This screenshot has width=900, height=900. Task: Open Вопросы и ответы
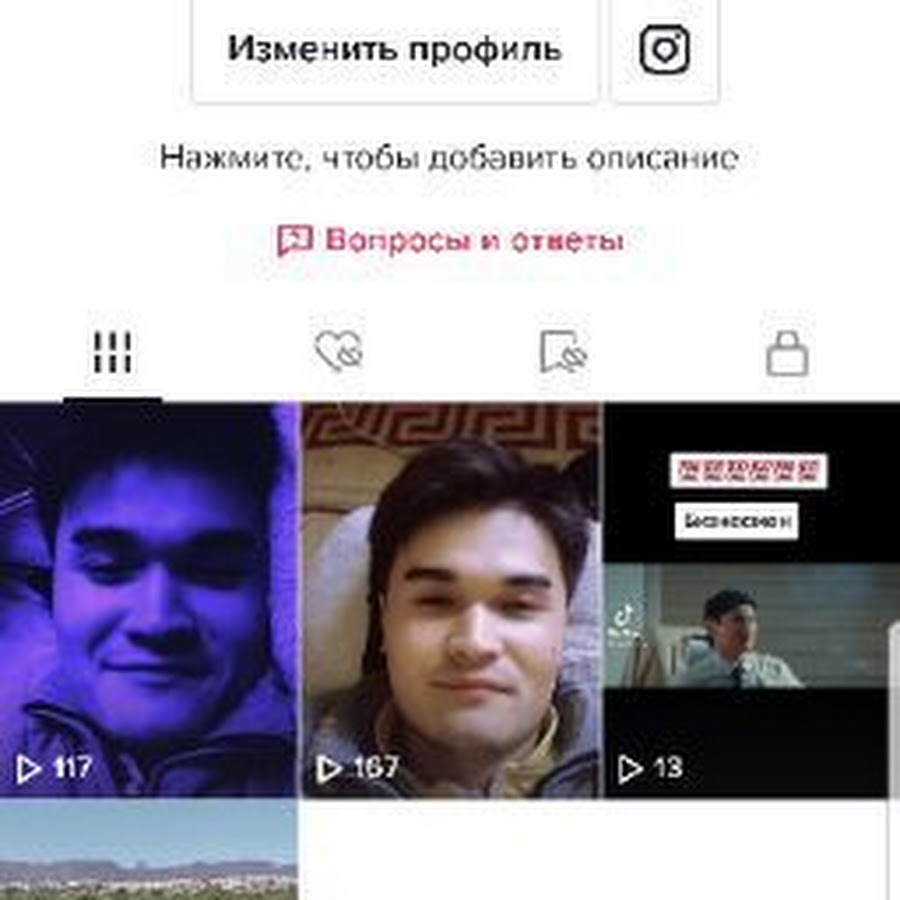[450, 241]
